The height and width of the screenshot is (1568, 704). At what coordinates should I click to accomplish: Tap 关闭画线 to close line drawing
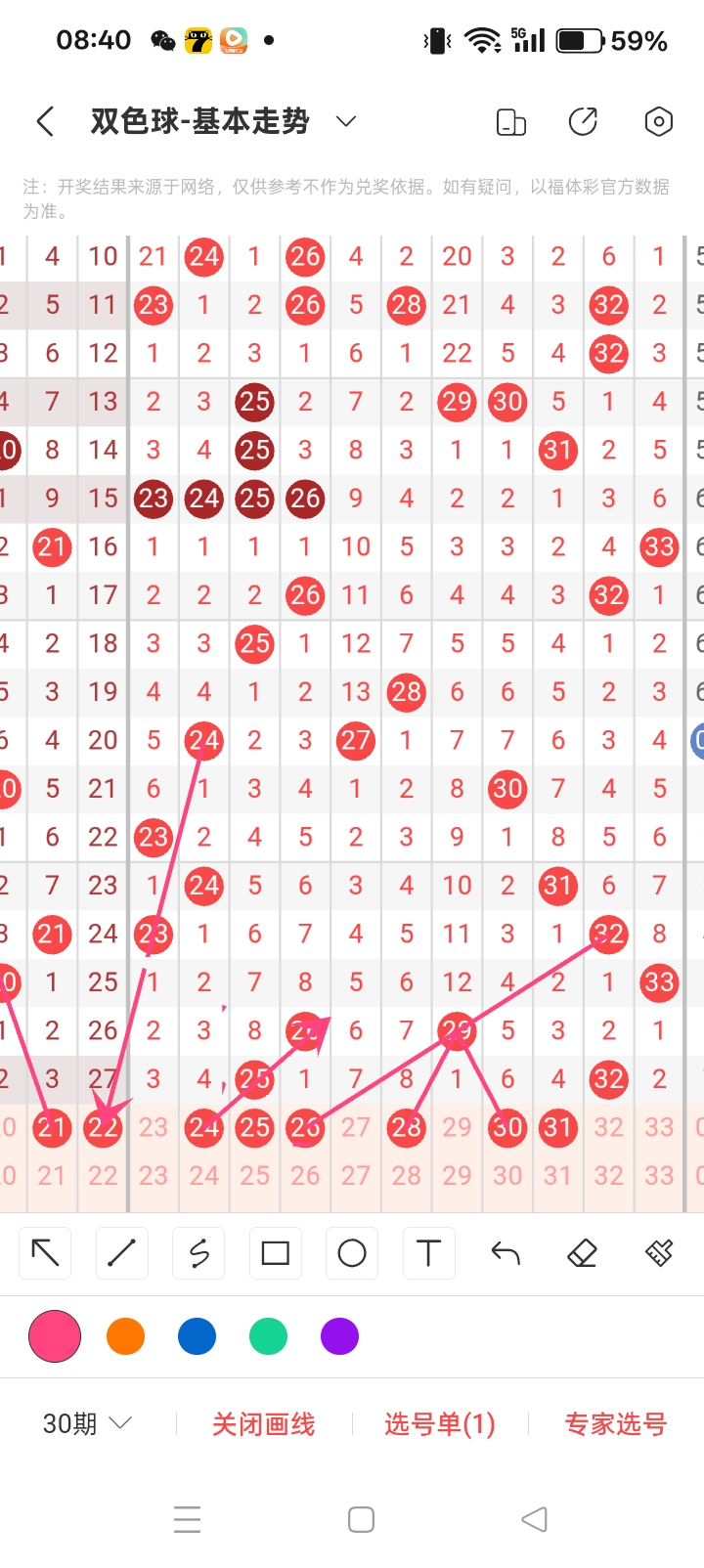(x=264, y=1424)
